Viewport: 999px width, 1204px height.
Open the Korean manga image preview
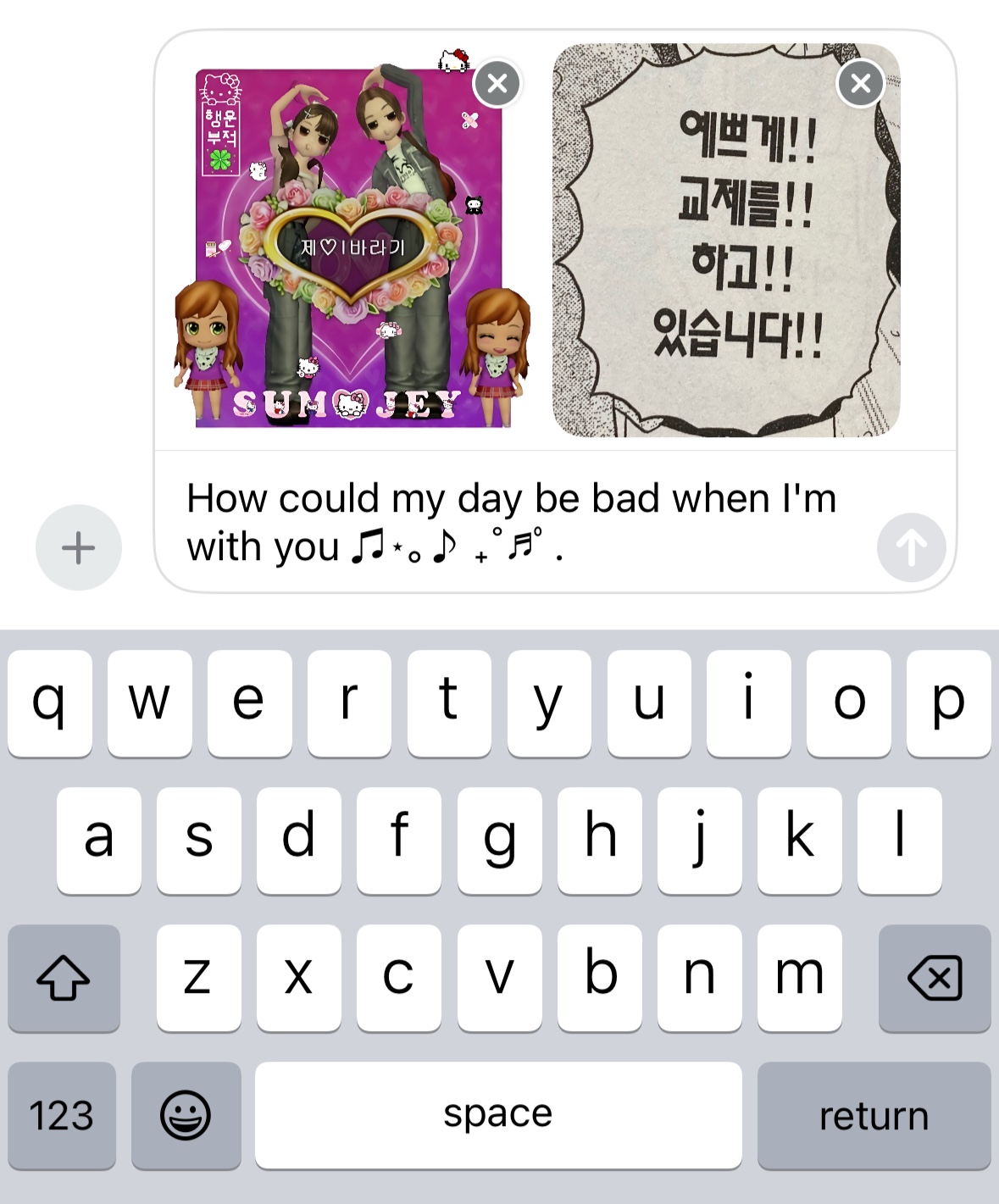point(725,254)
